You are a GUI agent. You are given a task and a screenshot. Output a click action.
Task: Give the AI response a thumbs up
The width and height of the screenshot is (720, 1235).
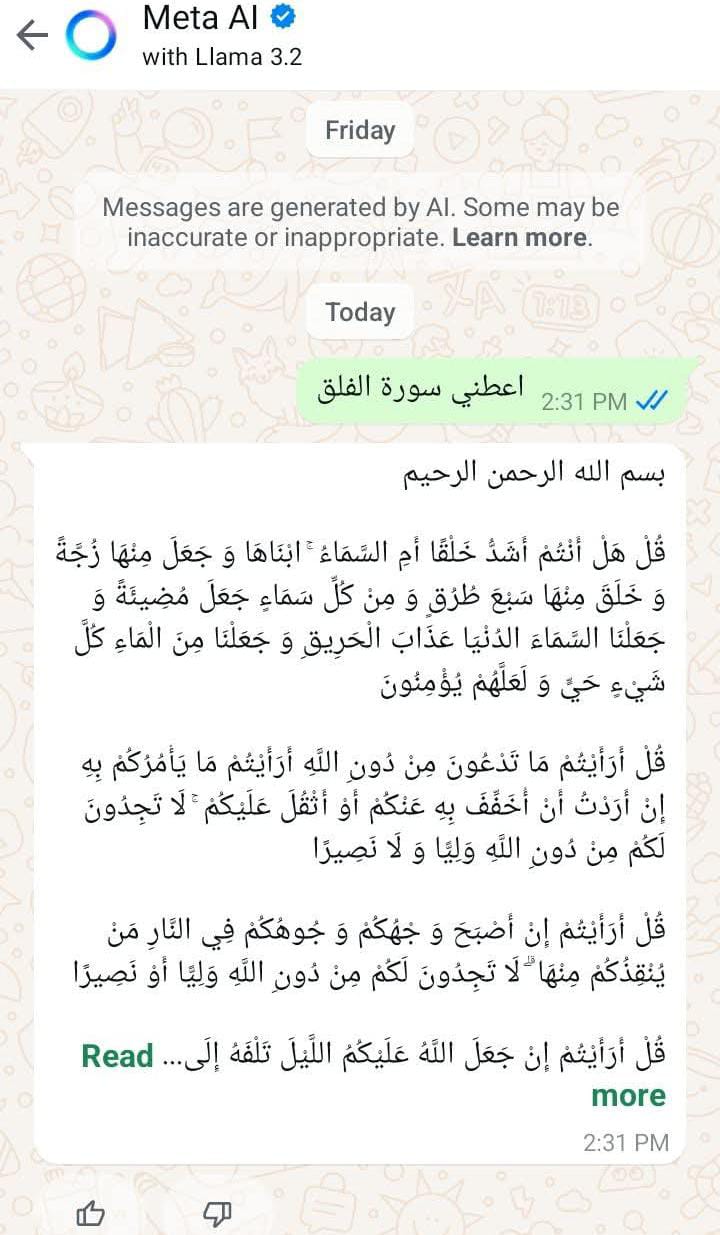pyautogui.click(x=91, y=1214)
